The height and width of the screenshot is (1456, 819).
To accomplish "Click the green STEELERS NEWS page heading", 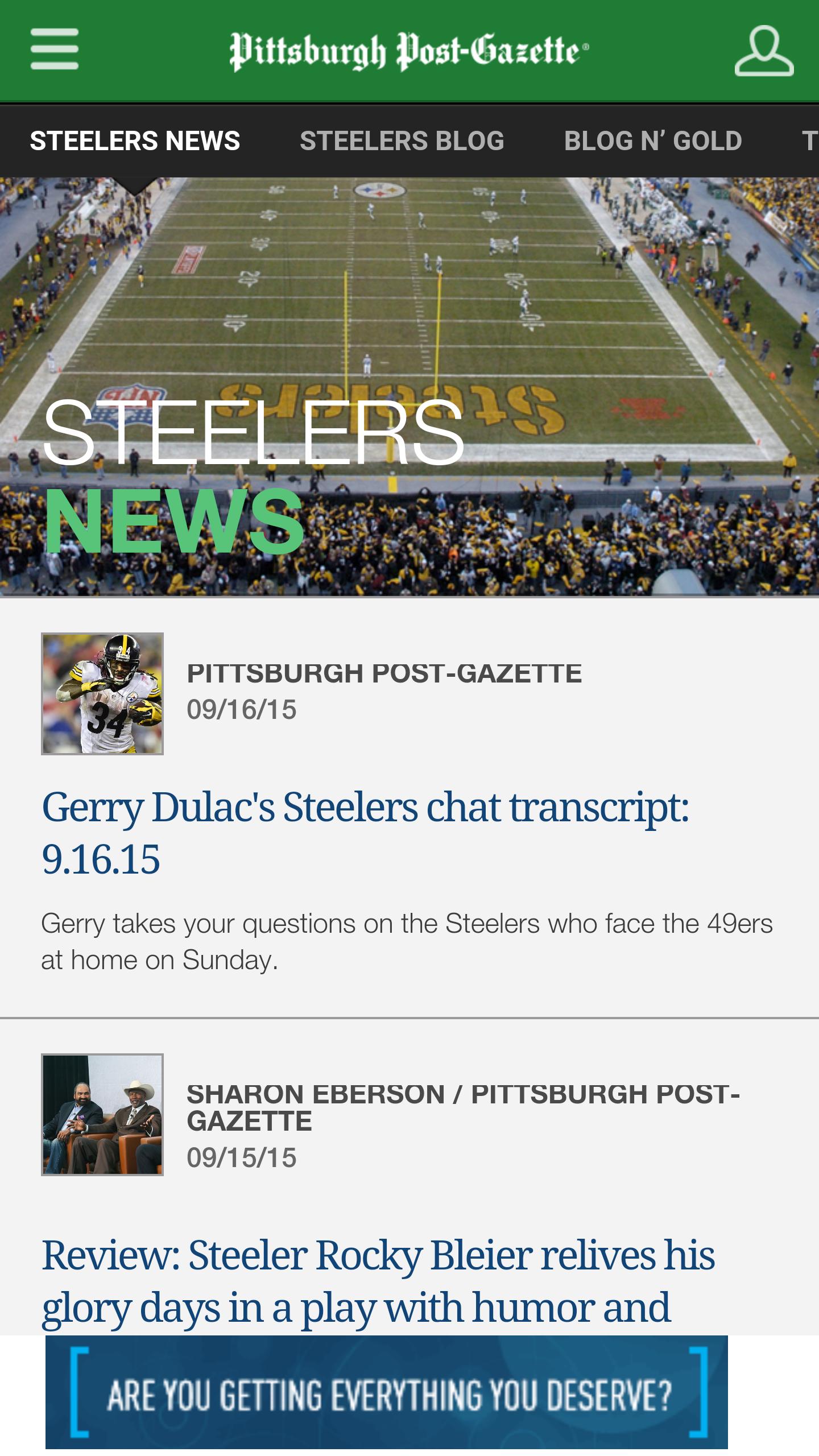I will (170, 519).
